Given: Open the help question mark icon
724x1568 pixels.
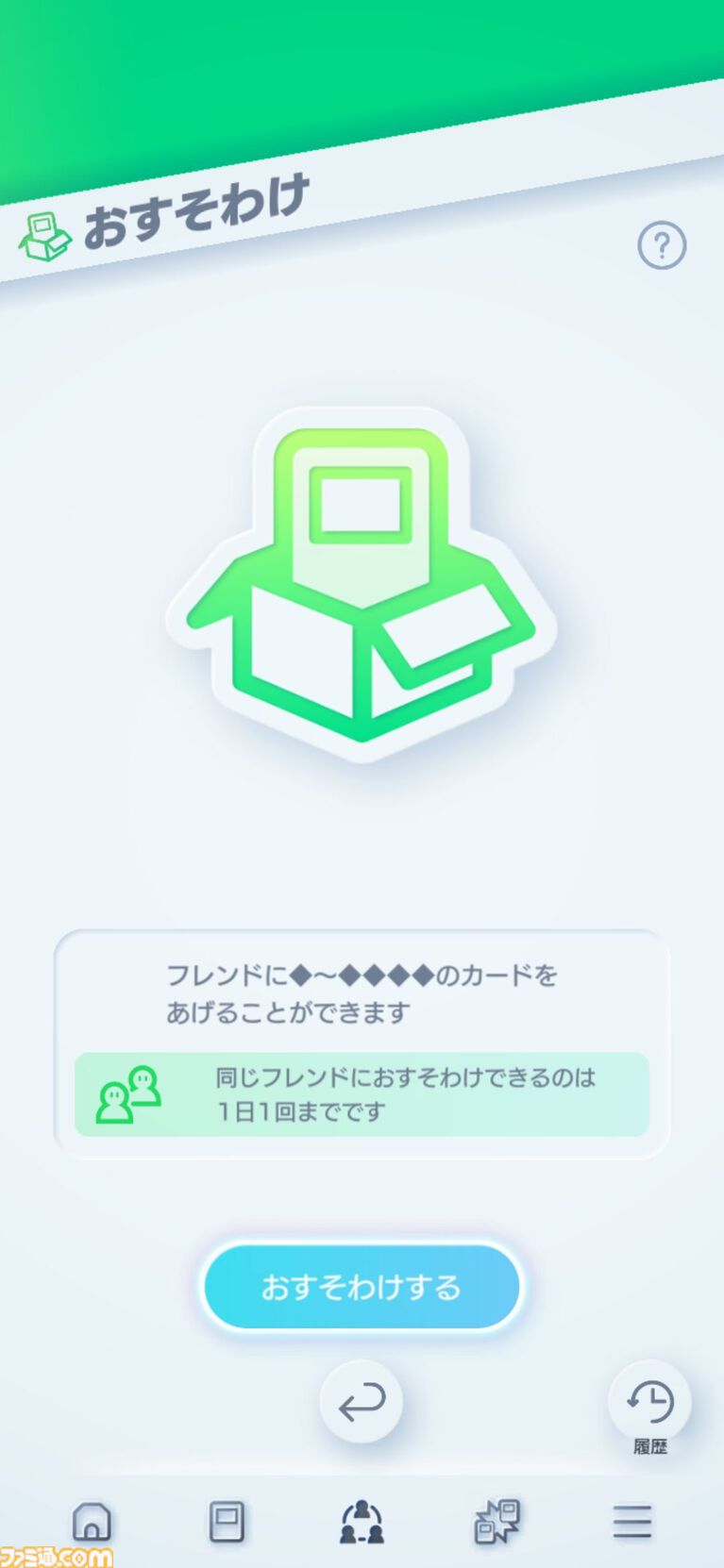Looking at the screenshot, I should 662,246.
